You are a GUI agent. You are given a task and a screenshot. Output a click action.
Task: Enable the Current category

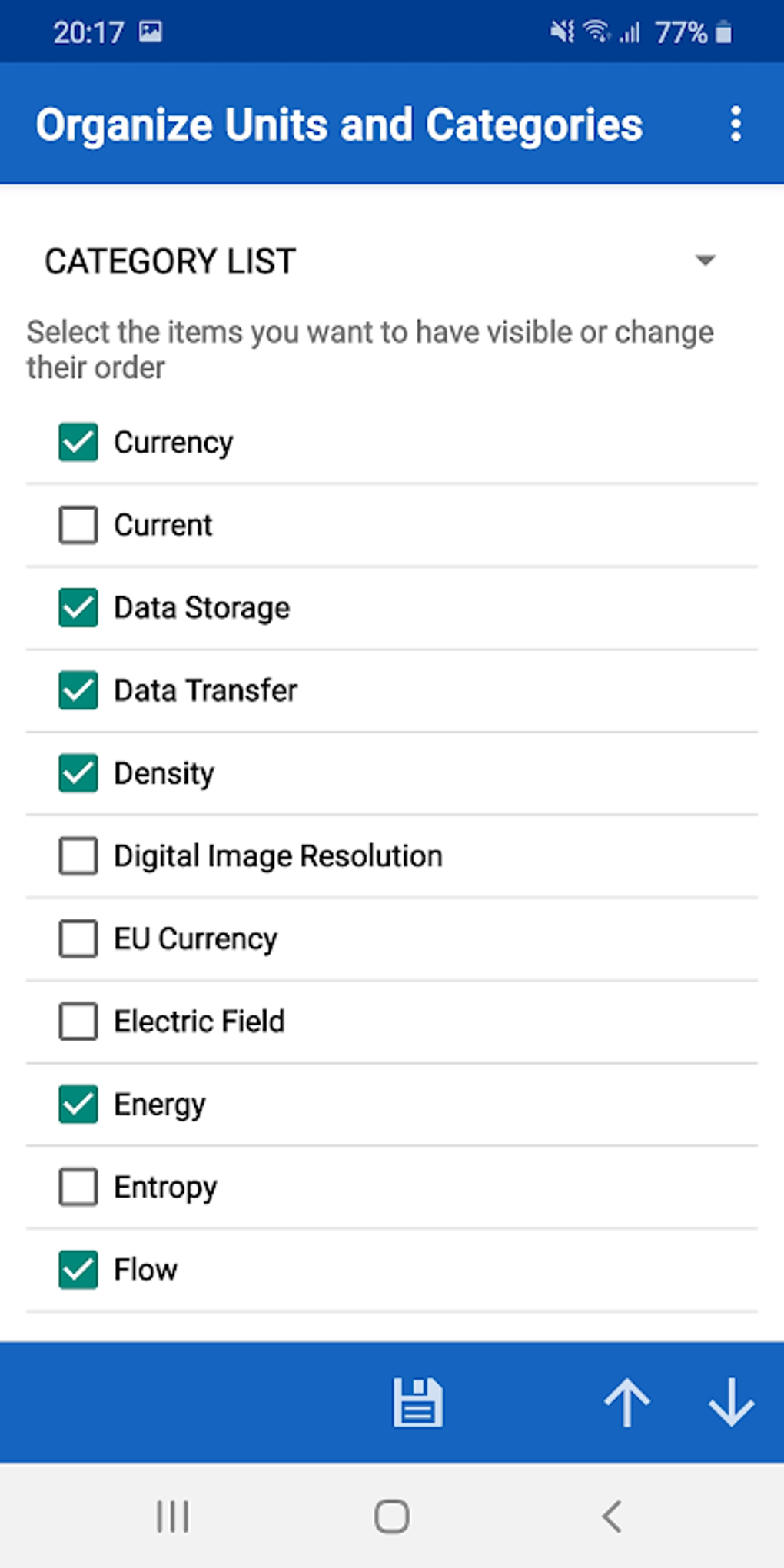tap(77, 525)
